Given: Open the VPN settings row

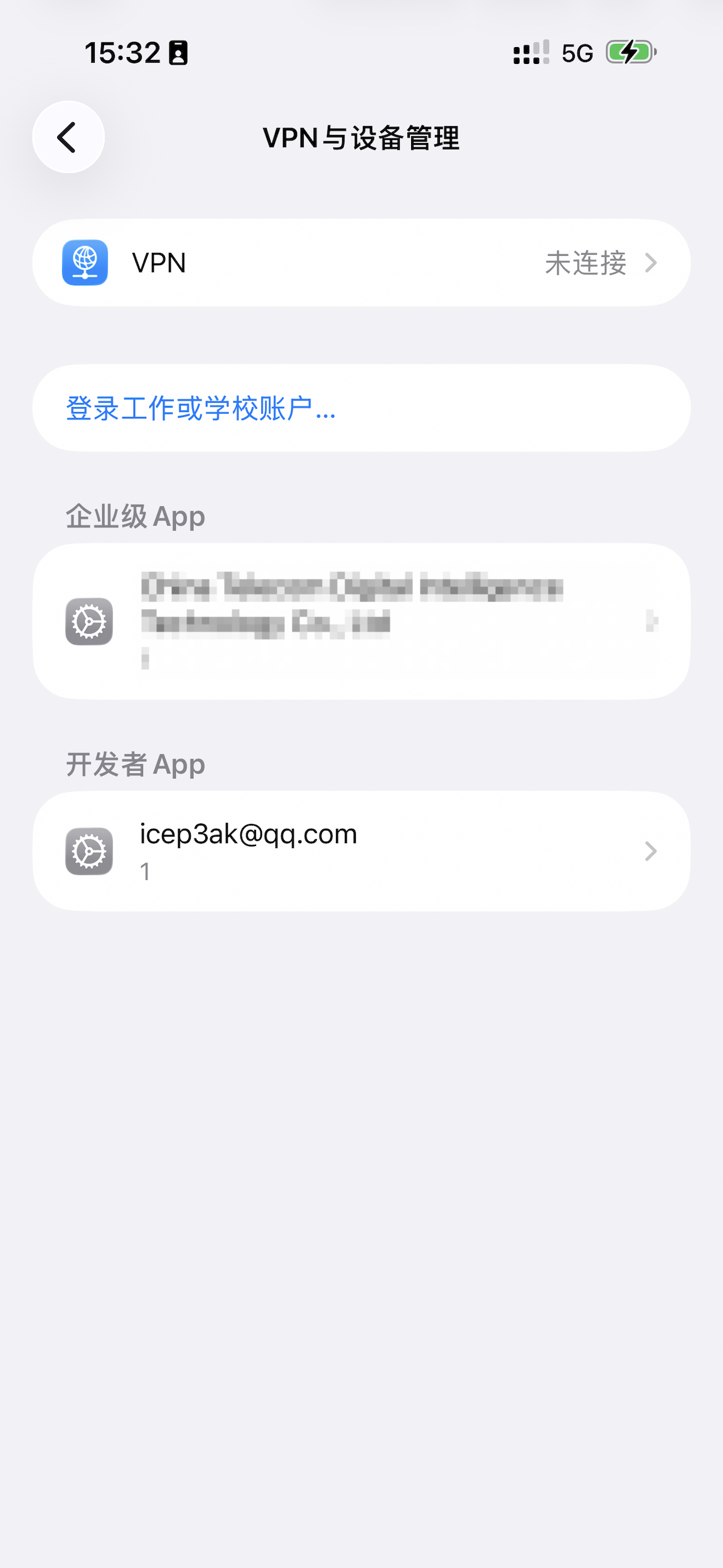Looking at the screenshot, I should coord(361,263).
